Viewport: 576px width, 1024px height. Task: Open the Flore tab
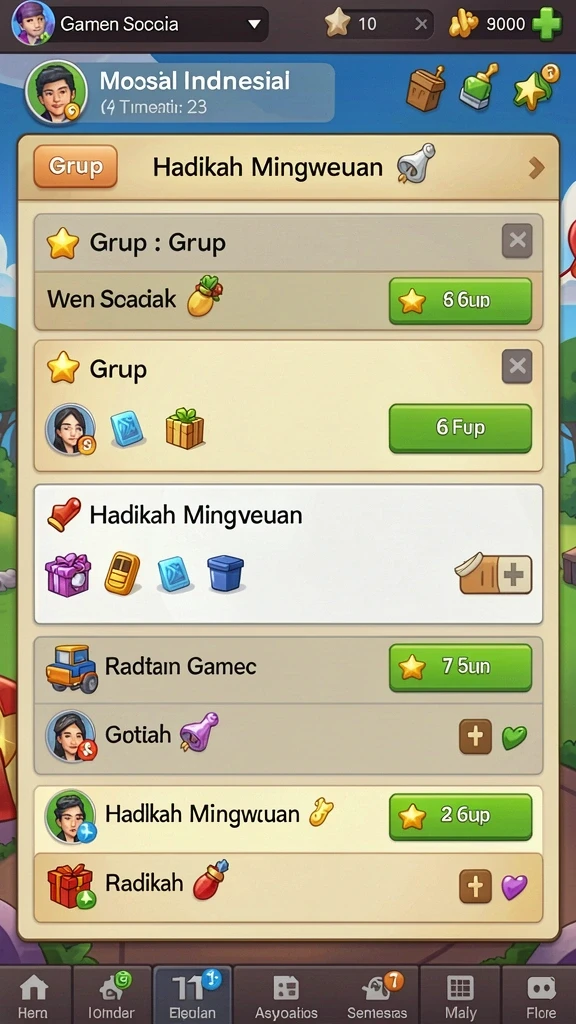539,996
